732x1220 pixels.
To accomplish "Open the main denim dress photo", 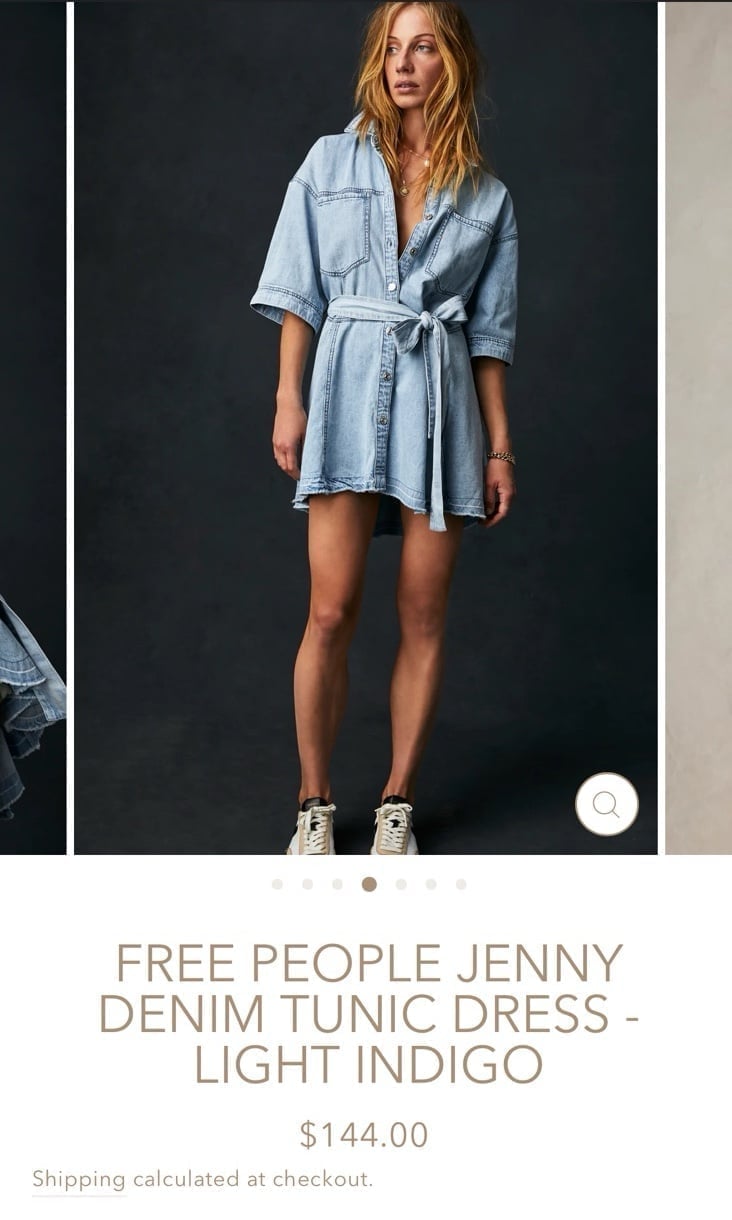I will (366, 428).
